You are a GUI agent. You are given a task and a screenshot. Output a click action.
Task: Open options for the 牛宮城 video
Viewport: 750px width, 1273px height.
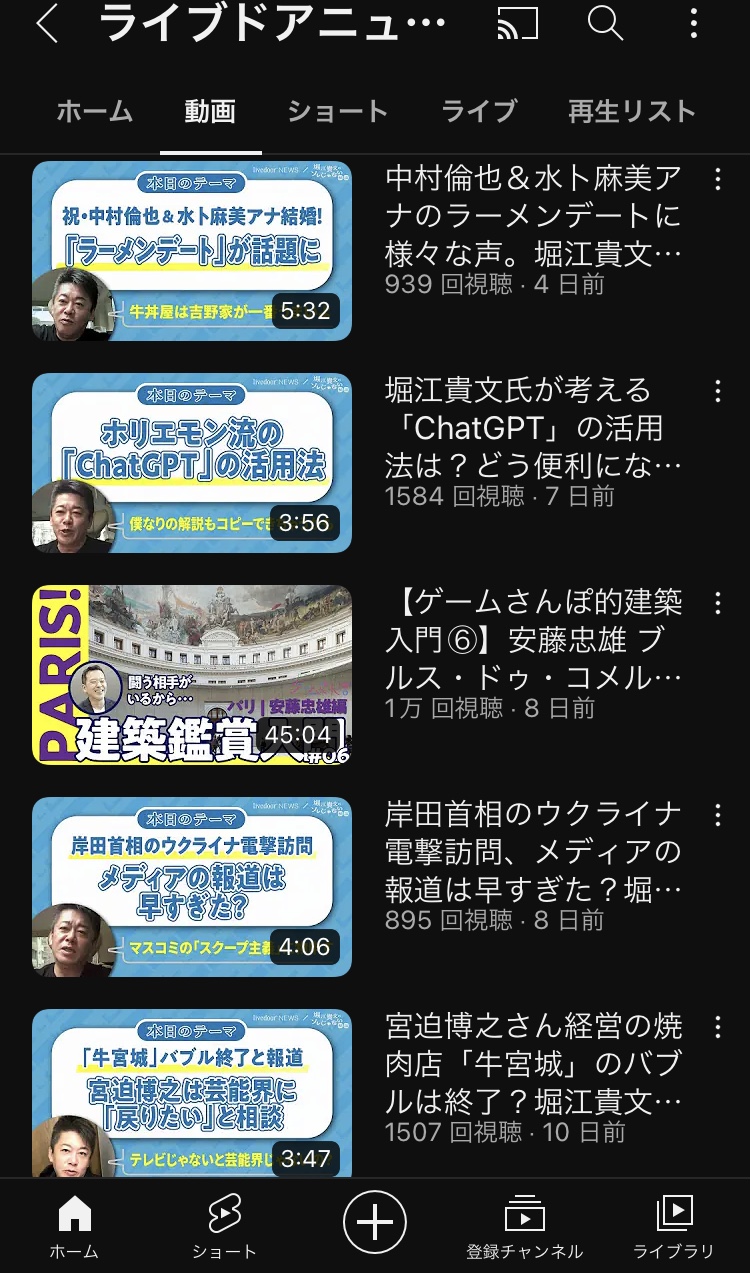pyautogui.click(x=717, y=1027)
